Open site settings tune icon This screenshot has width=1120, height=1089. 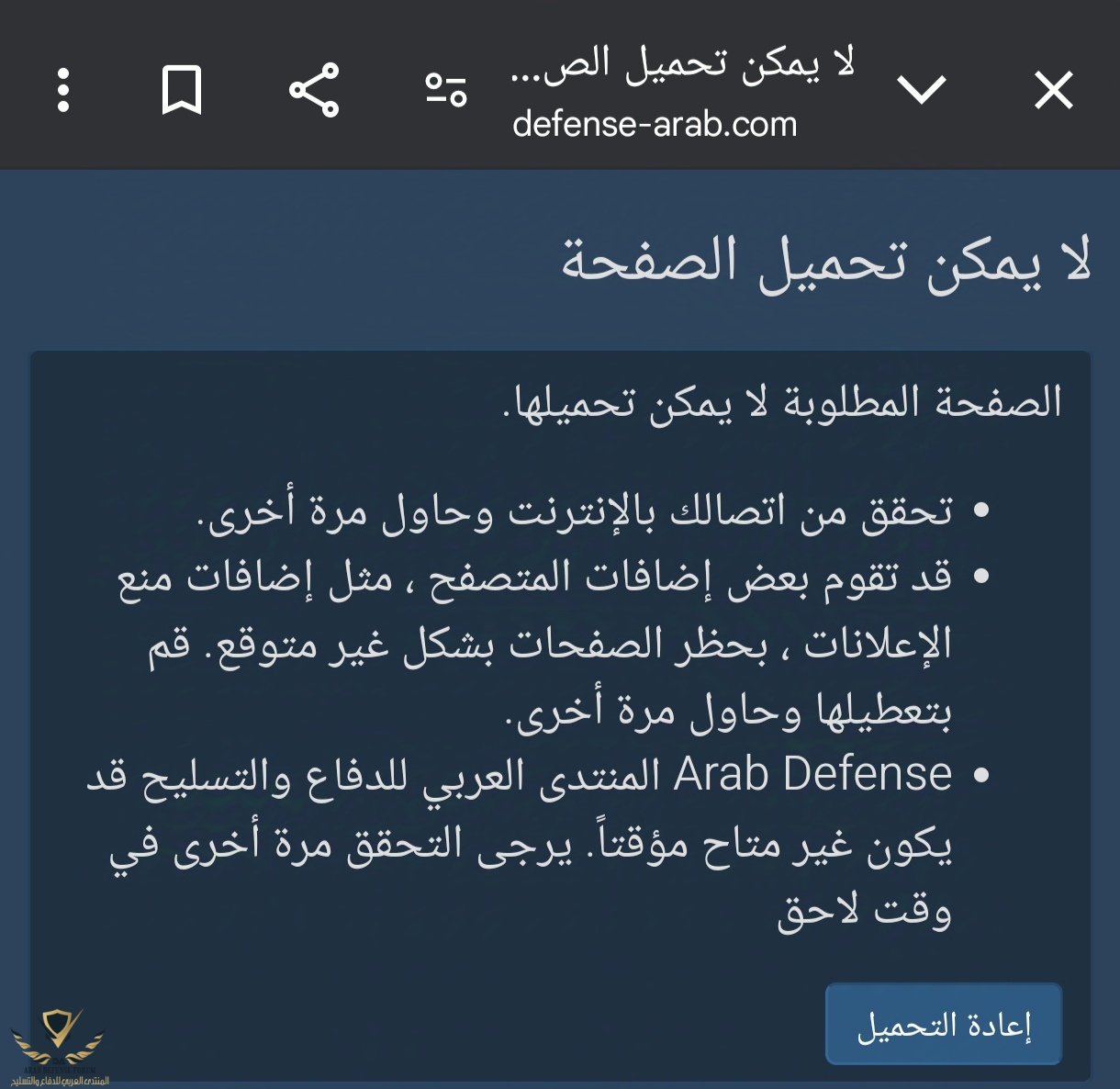point(446,90)
